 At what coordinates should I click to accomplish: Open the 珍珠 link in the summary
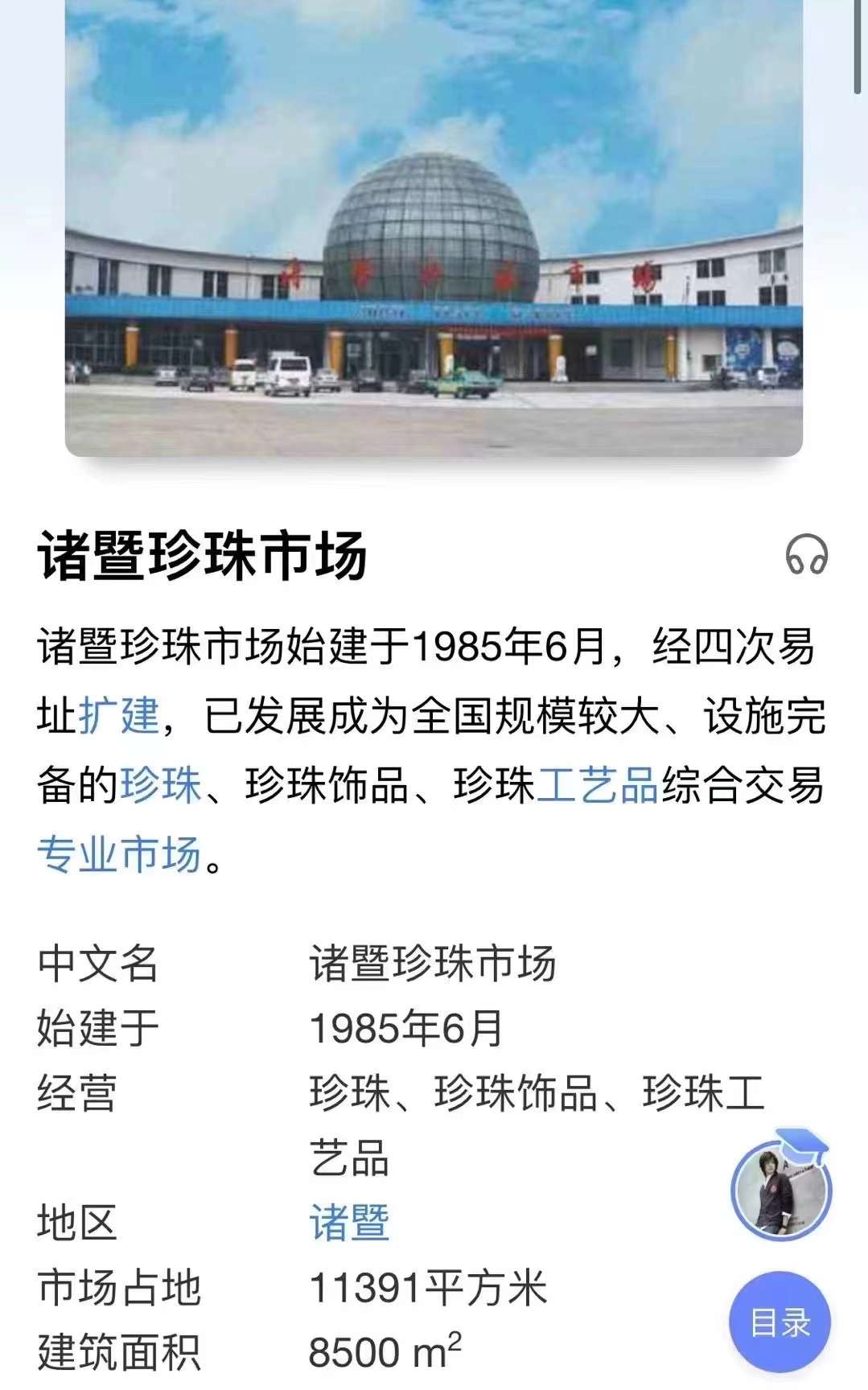pyautogui.click(x=160, y=785)
